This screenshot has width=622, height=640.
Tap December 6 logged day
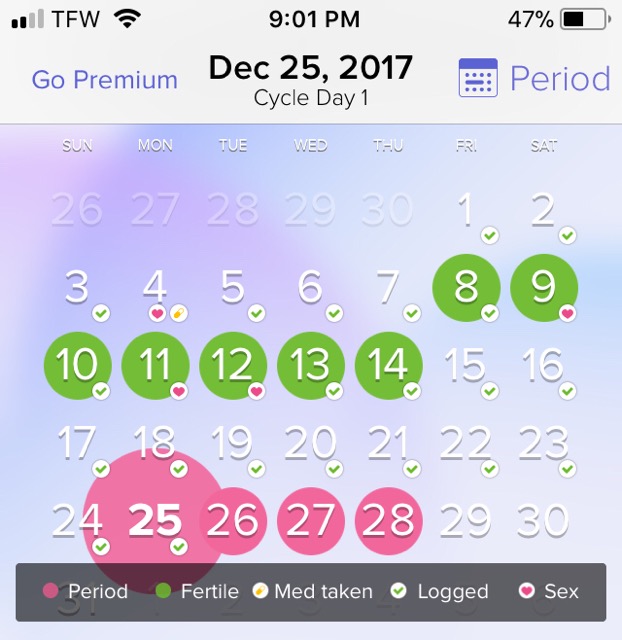point(310,288)
